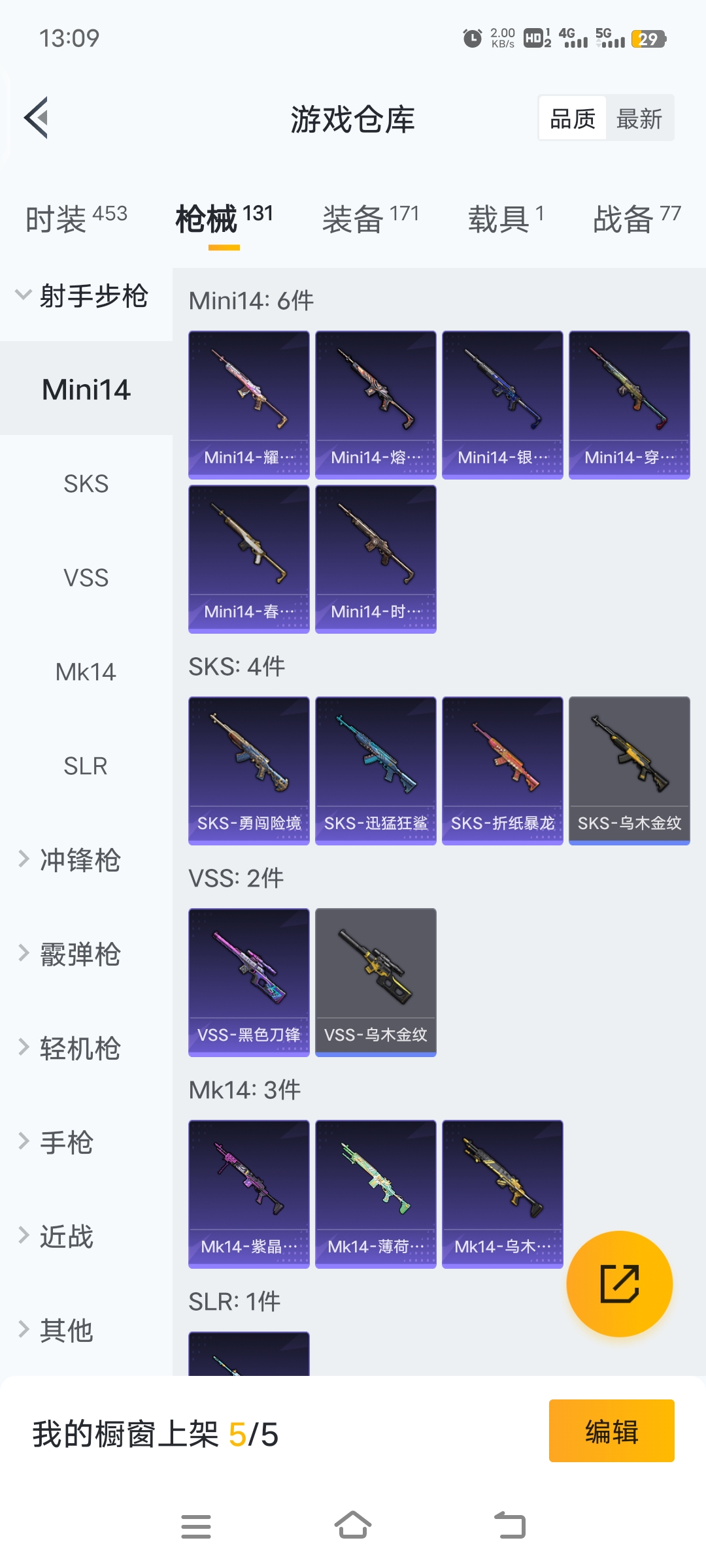Tap the orange share floating button
Screen dimensions: 706x1568
tap(619, 1284)
